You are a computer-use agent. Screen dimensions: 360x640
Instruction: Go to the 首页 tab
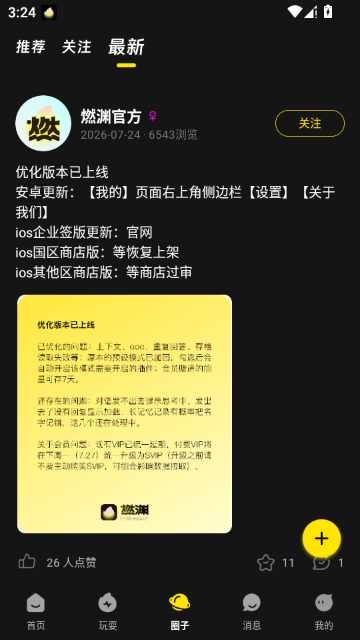(36, 611)
